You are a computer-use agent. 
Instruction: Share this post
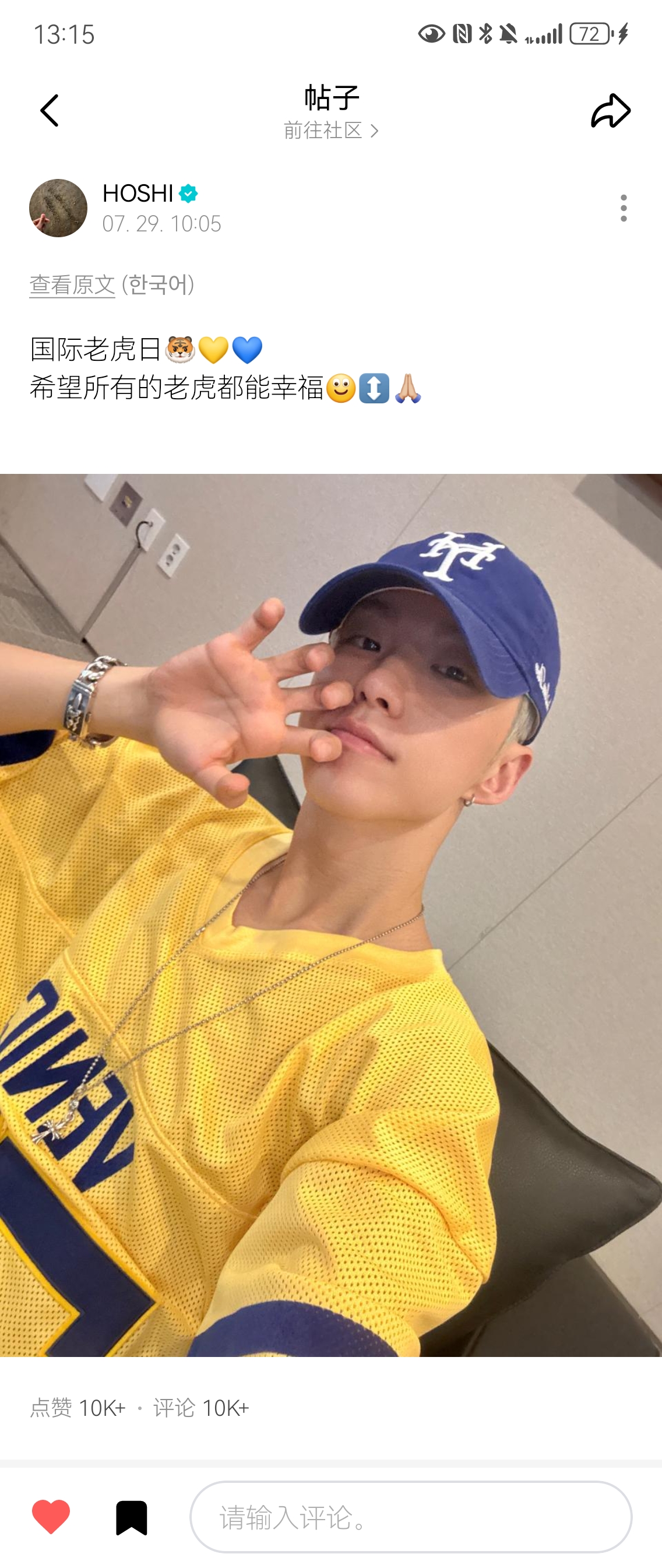(x=610, y=111)
